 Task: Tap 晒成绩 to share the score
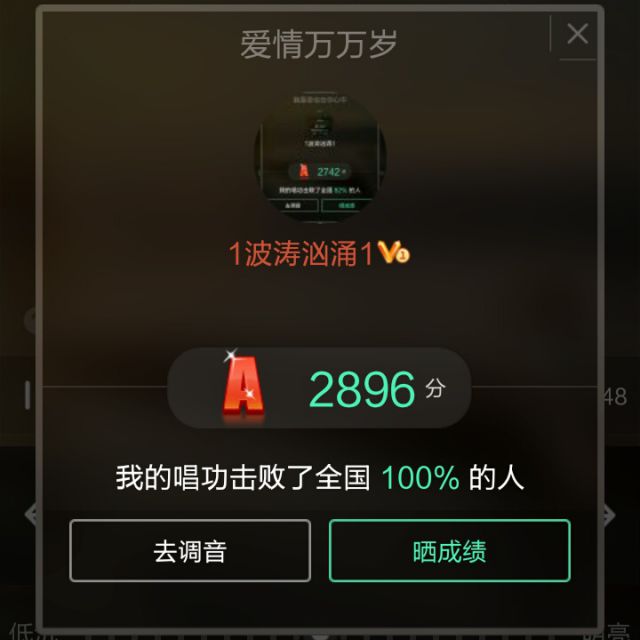point(449,551)
